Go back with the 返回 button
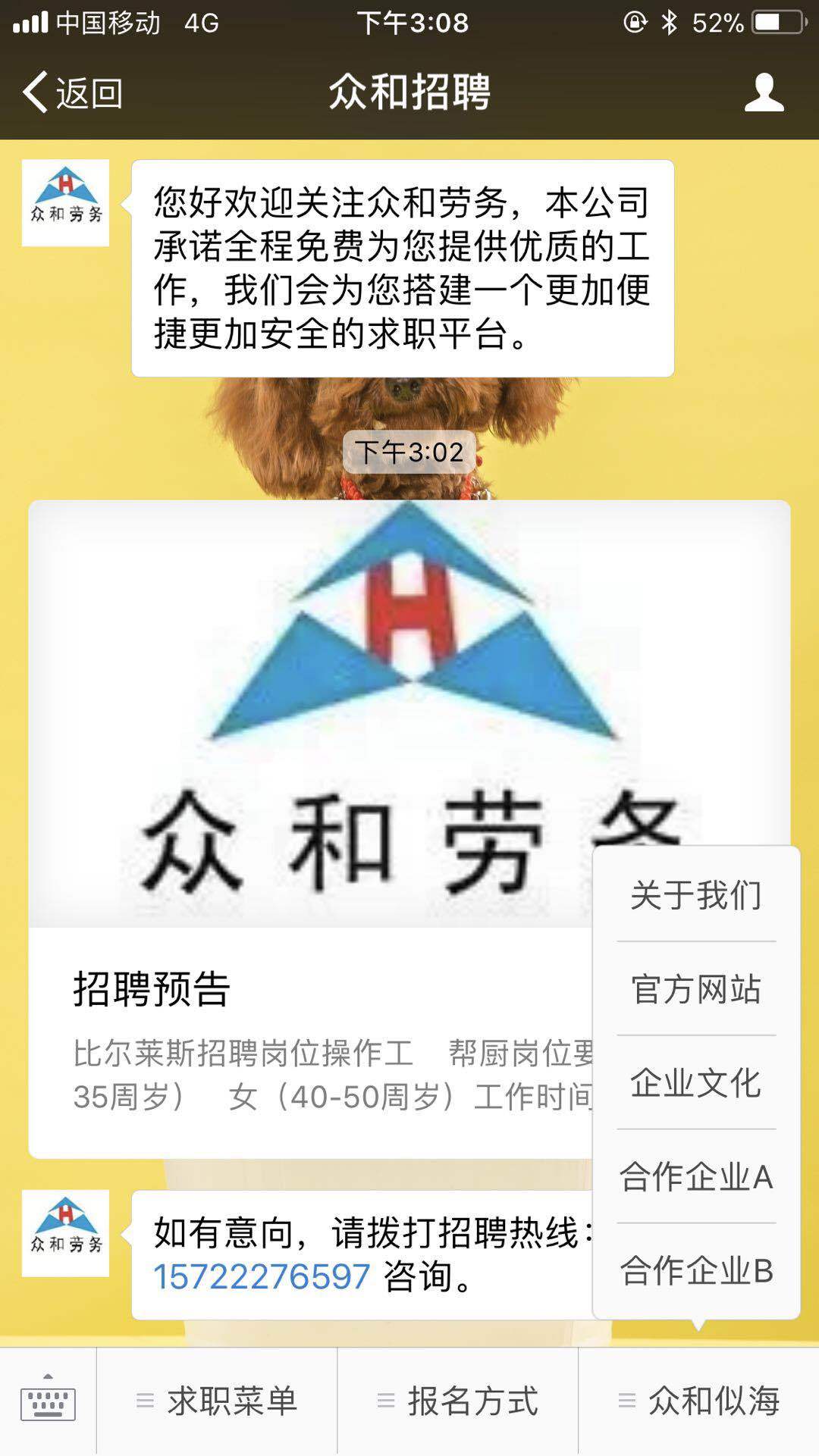The height and width of the screenshot is (1456, 819). 73,92
